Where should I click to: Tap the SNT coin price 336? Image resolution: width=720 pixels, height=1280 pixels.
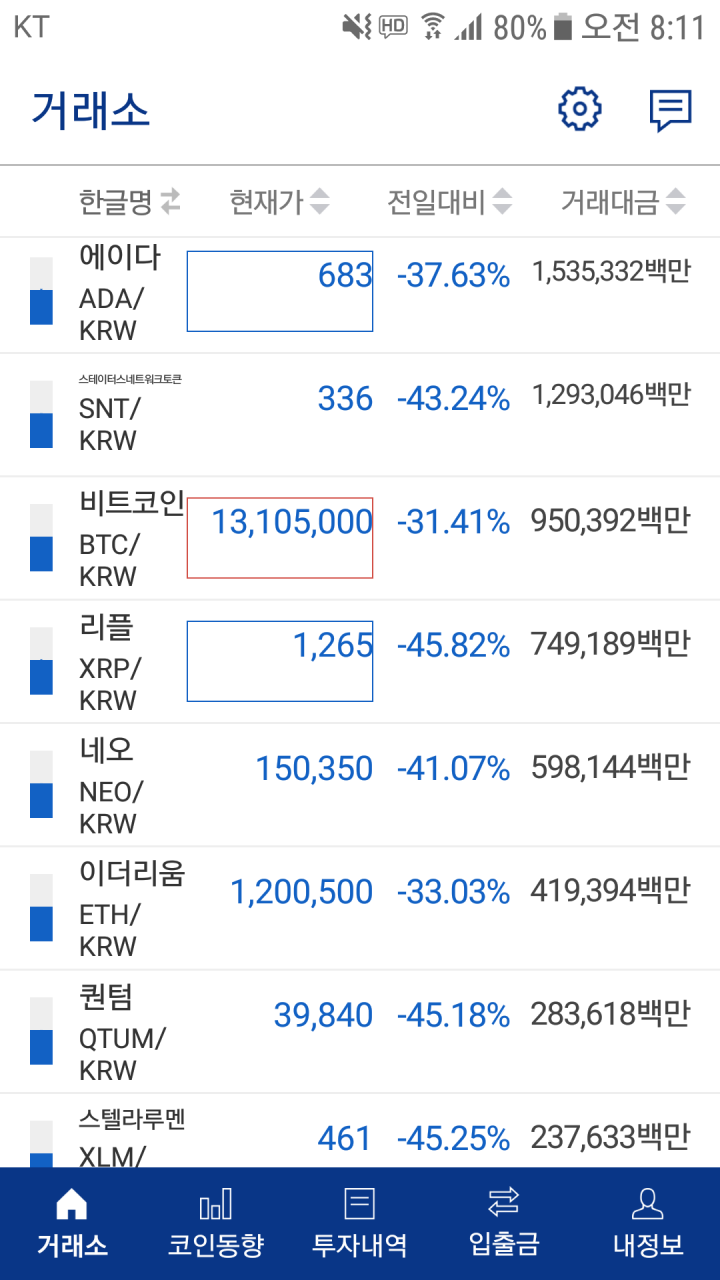(345, 398)
